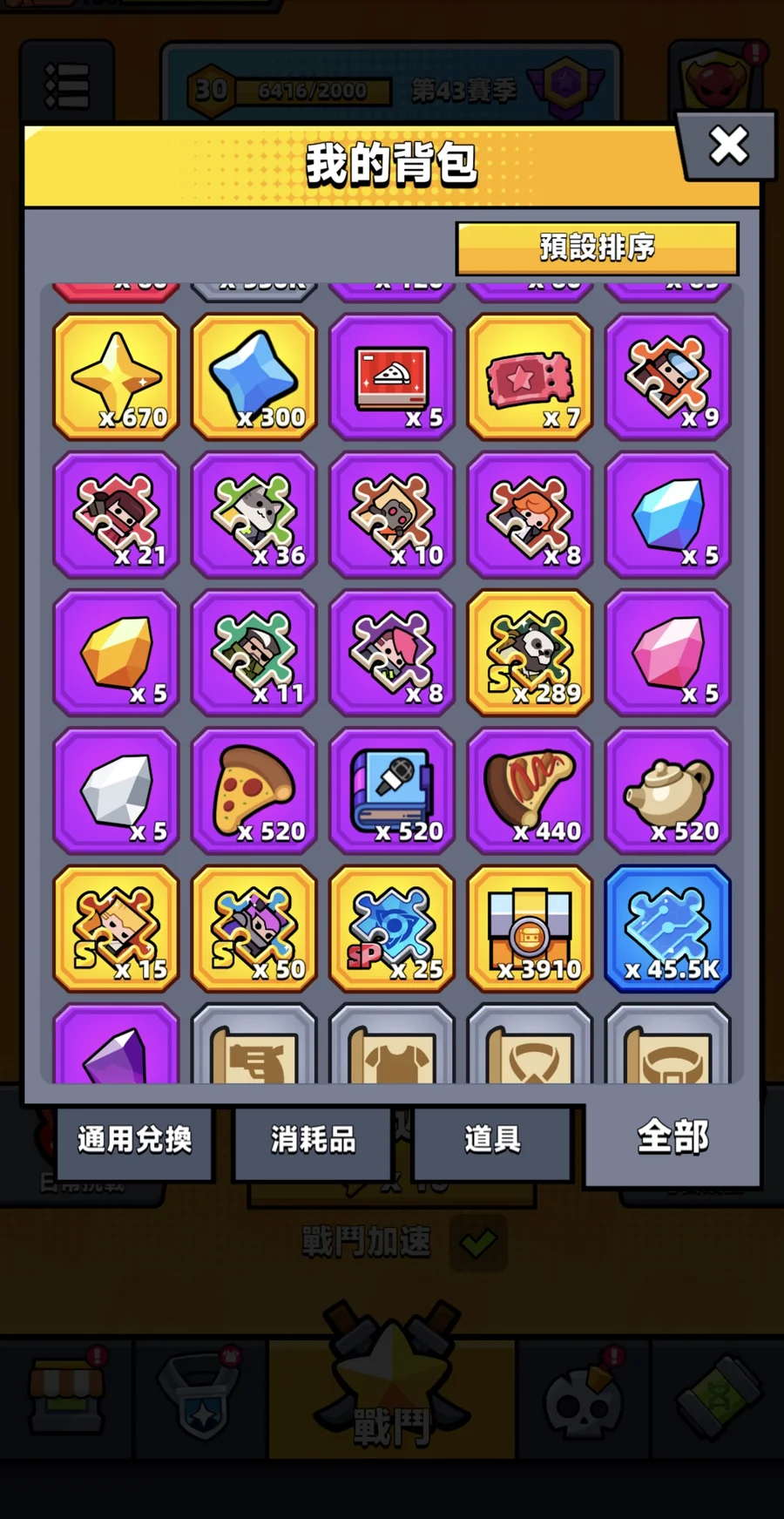The width and height of the screenshot is (784, 1519).
Task: Open the treasure chest item x3910
Action: pyautogui.click(x=530, y=929)
